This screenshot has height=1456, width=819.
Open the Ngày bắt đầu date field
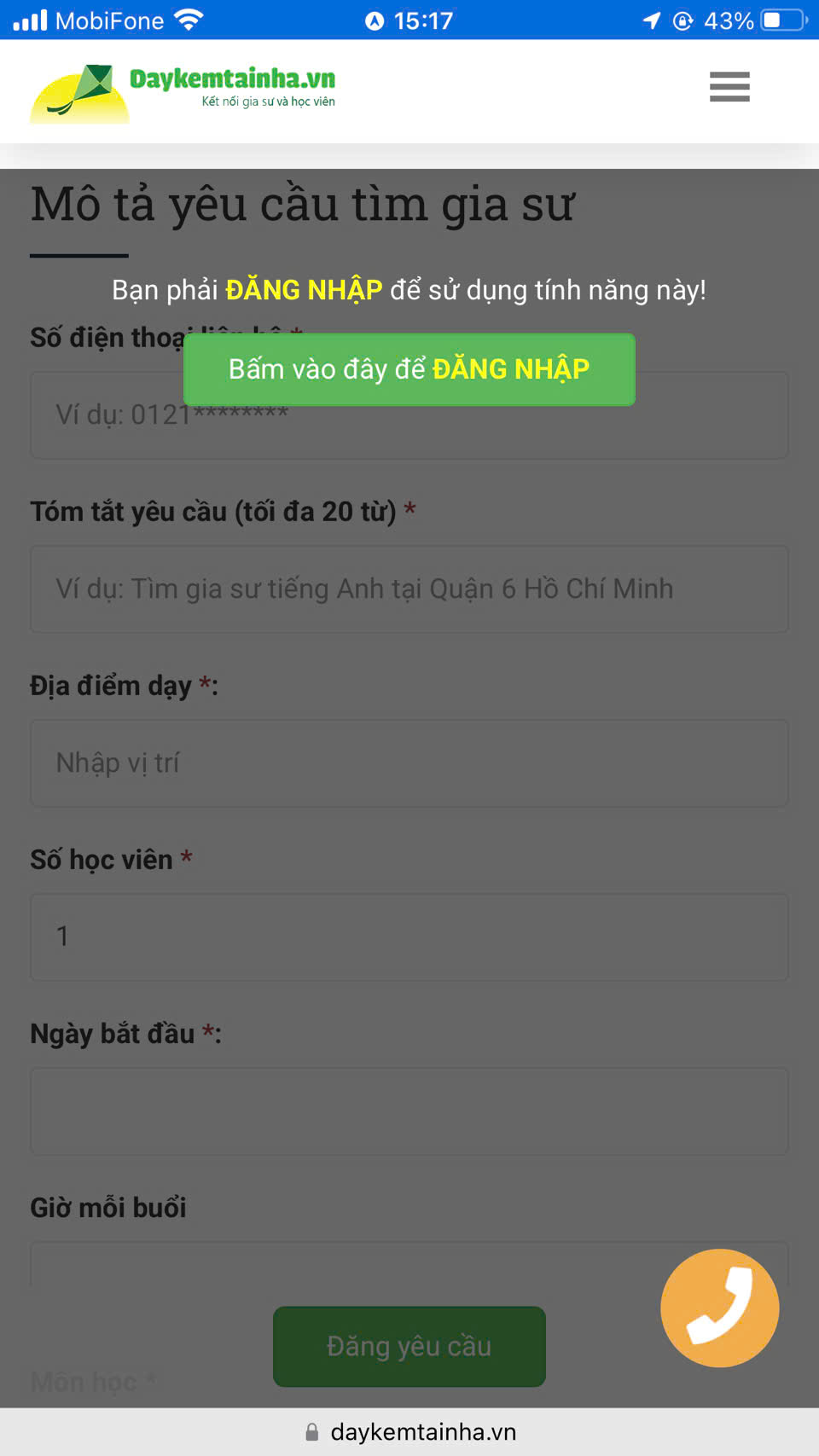pyautogui.click(x=409, y=1111)
